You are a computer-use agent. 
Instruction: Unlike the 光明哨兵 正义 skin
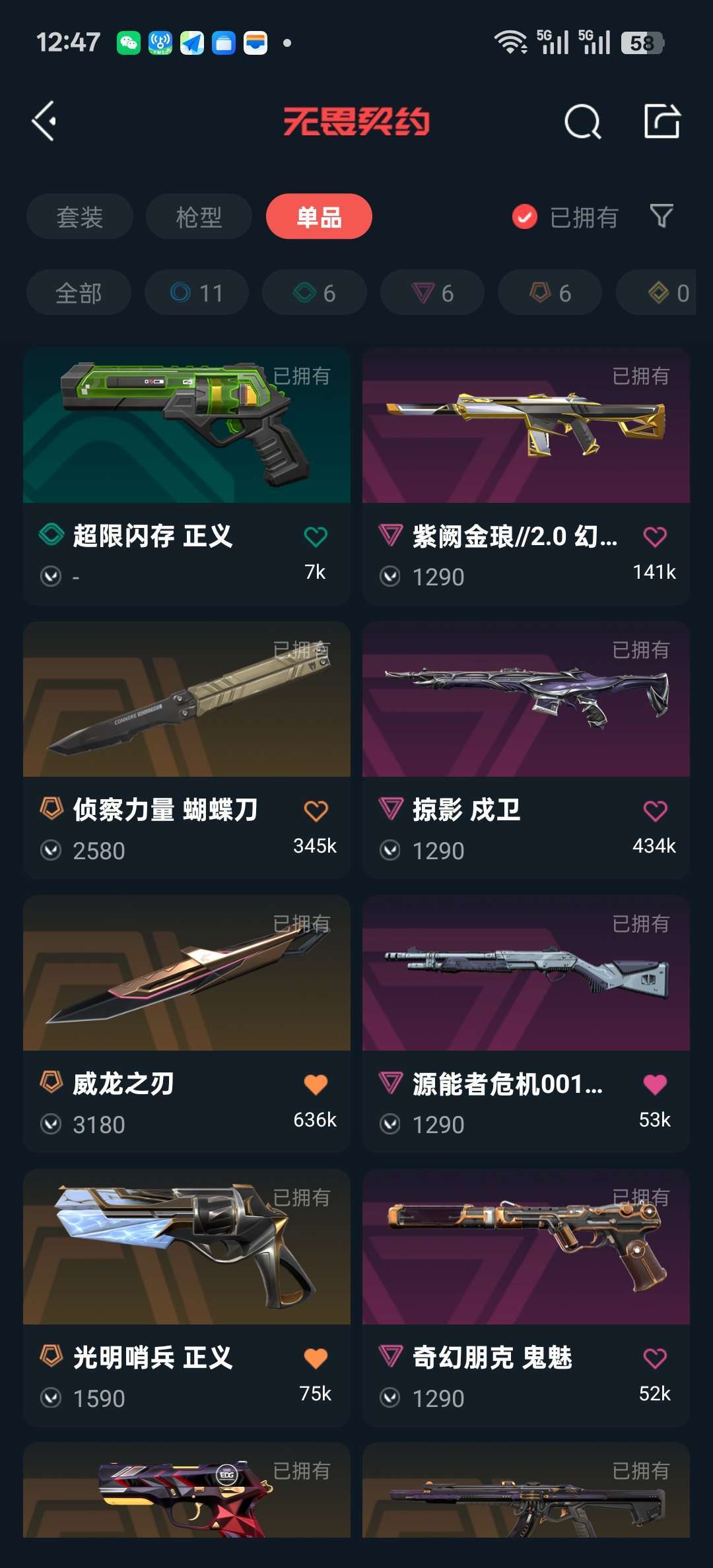click(316, 1358)
